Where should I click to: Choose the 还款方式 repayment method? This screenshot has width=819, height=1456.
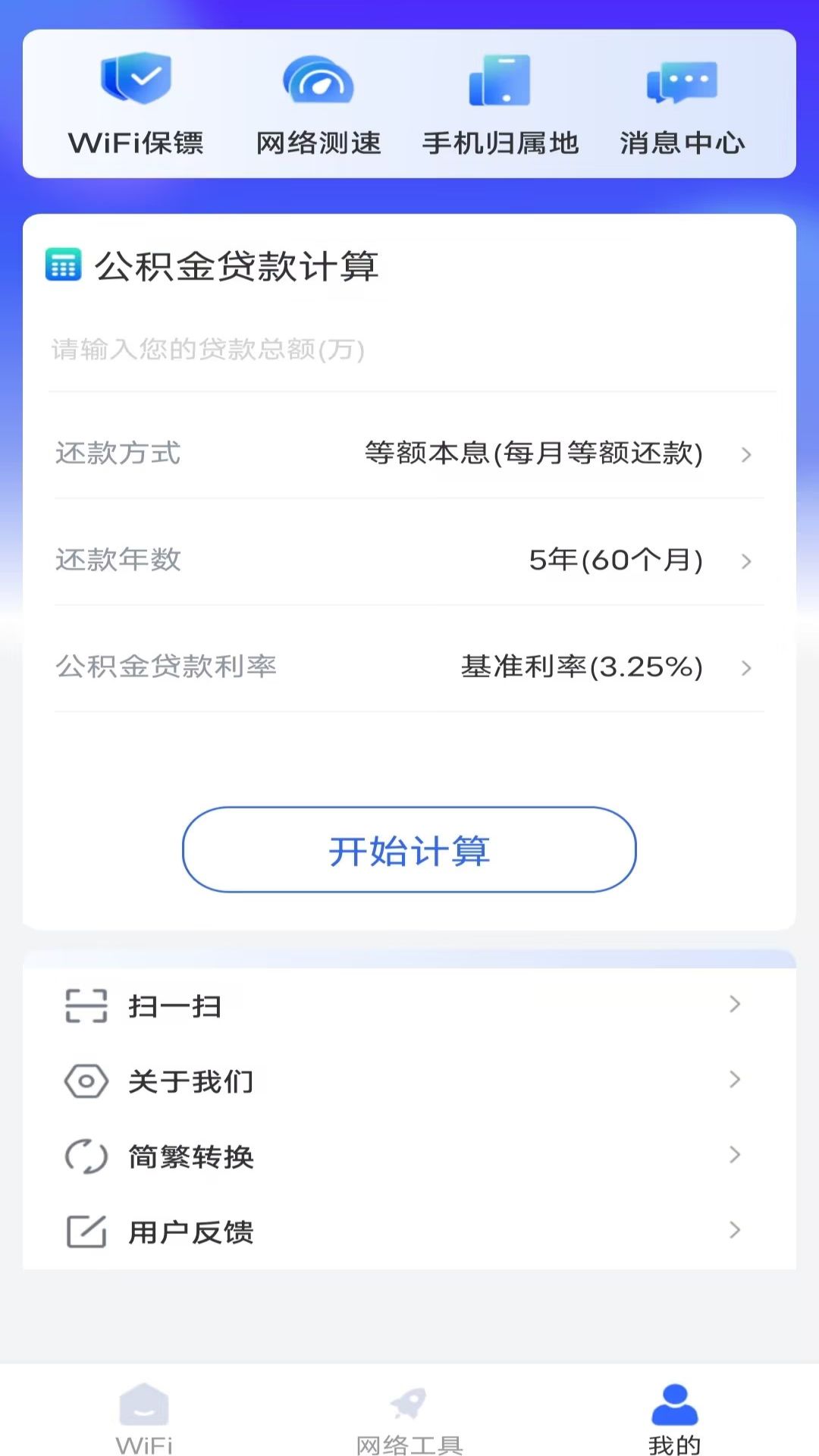click(409, 453)
